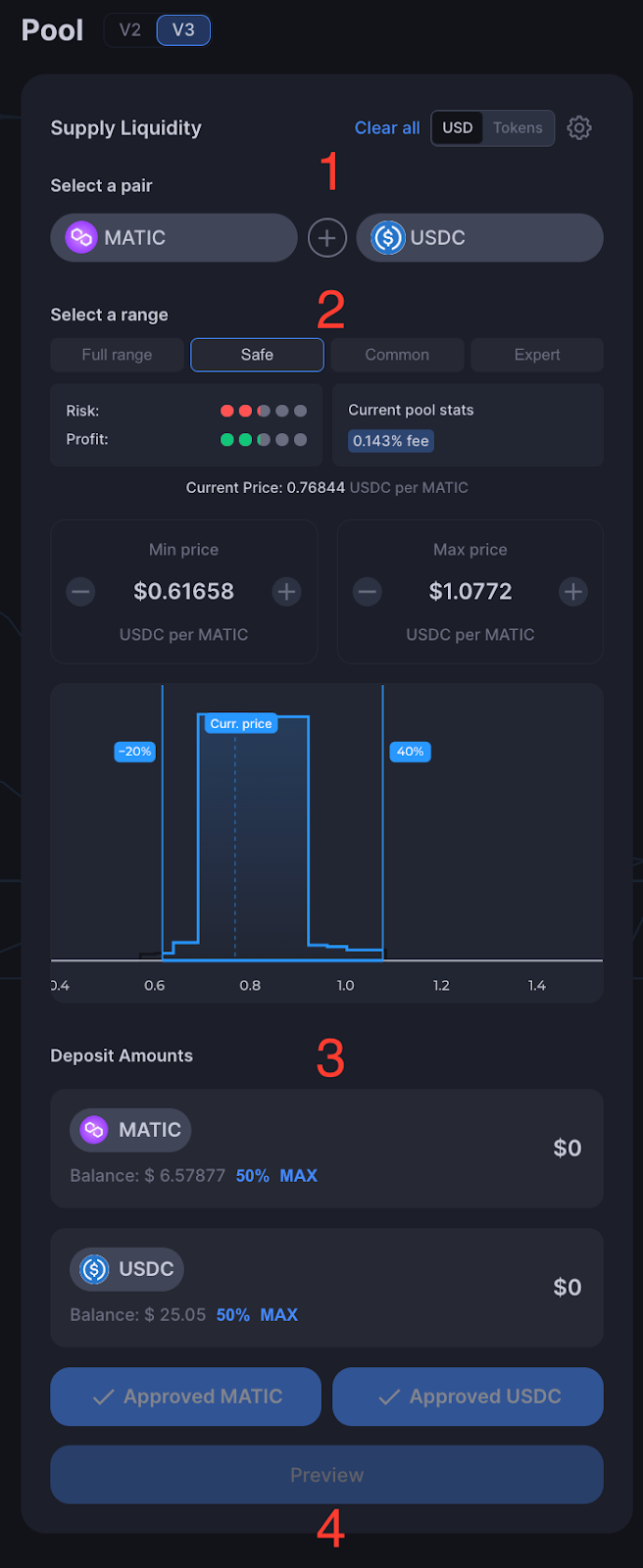Decrease the Min price
Screen dimensions: 643x1568
[x=80, y=592]
